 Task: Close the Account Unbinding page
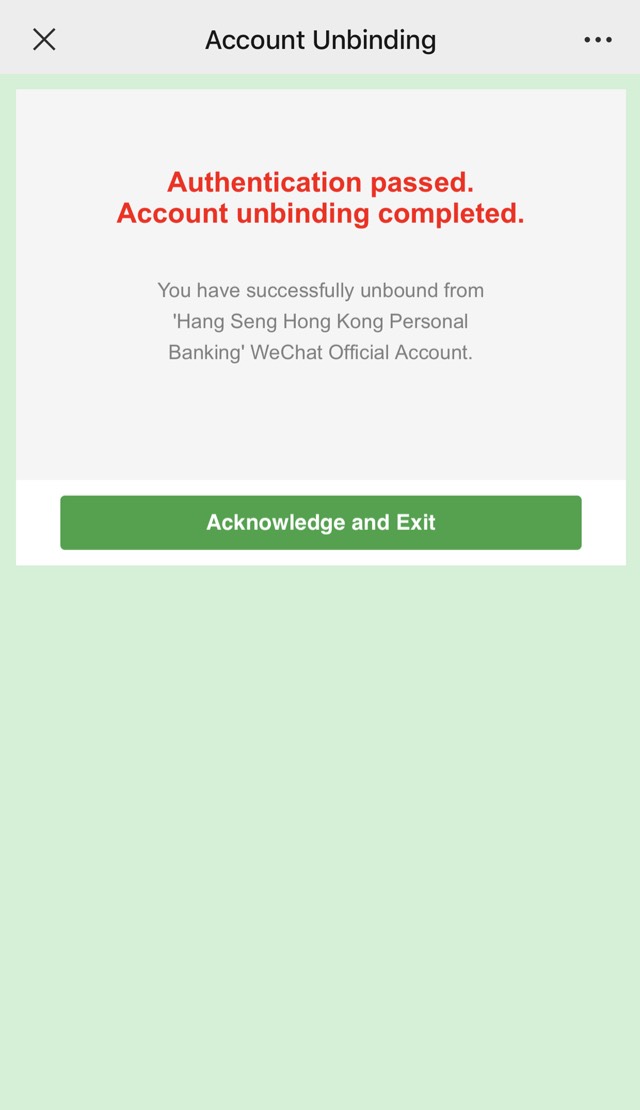44,40
